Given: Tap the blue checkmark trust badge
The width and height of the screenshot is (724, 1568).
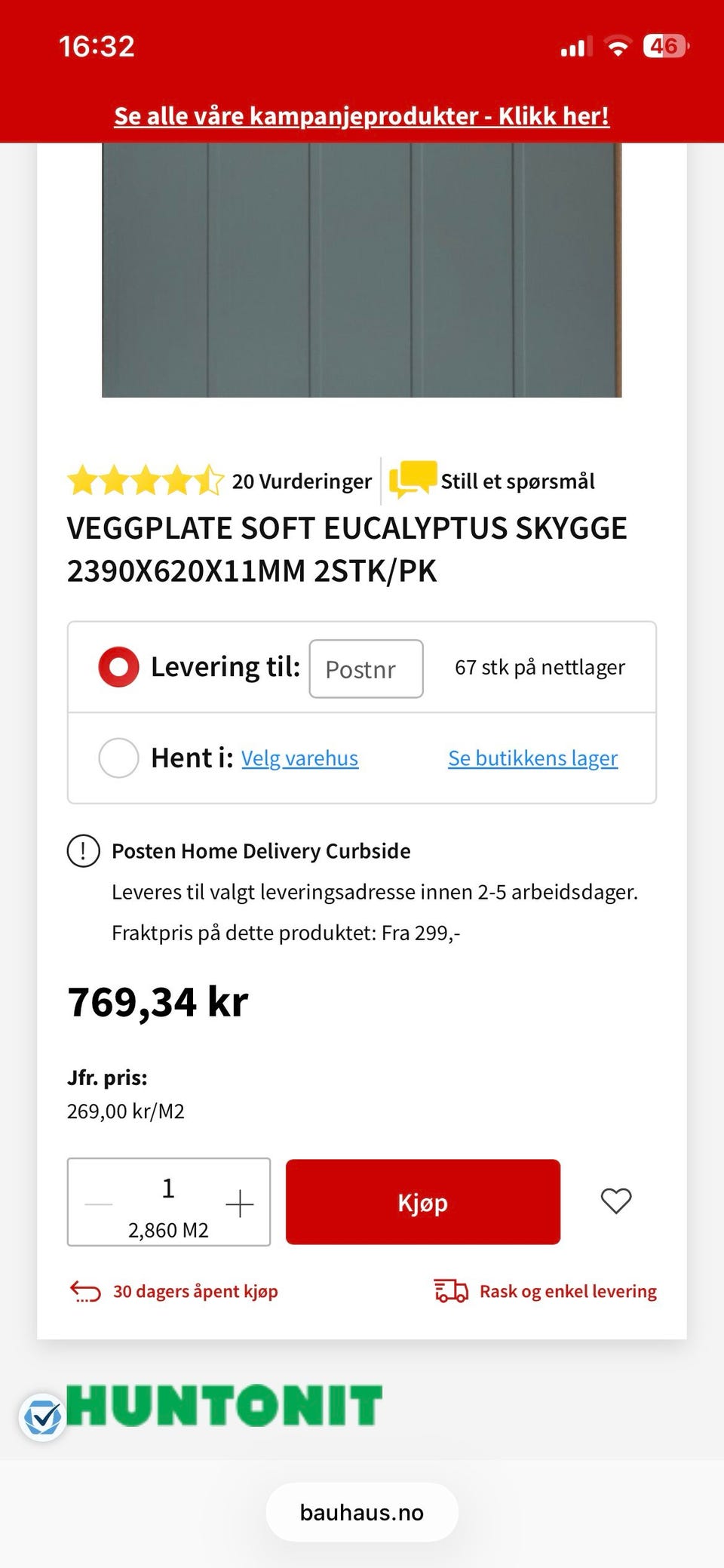Looking at the screenshot, I should tap(42, 1418).
